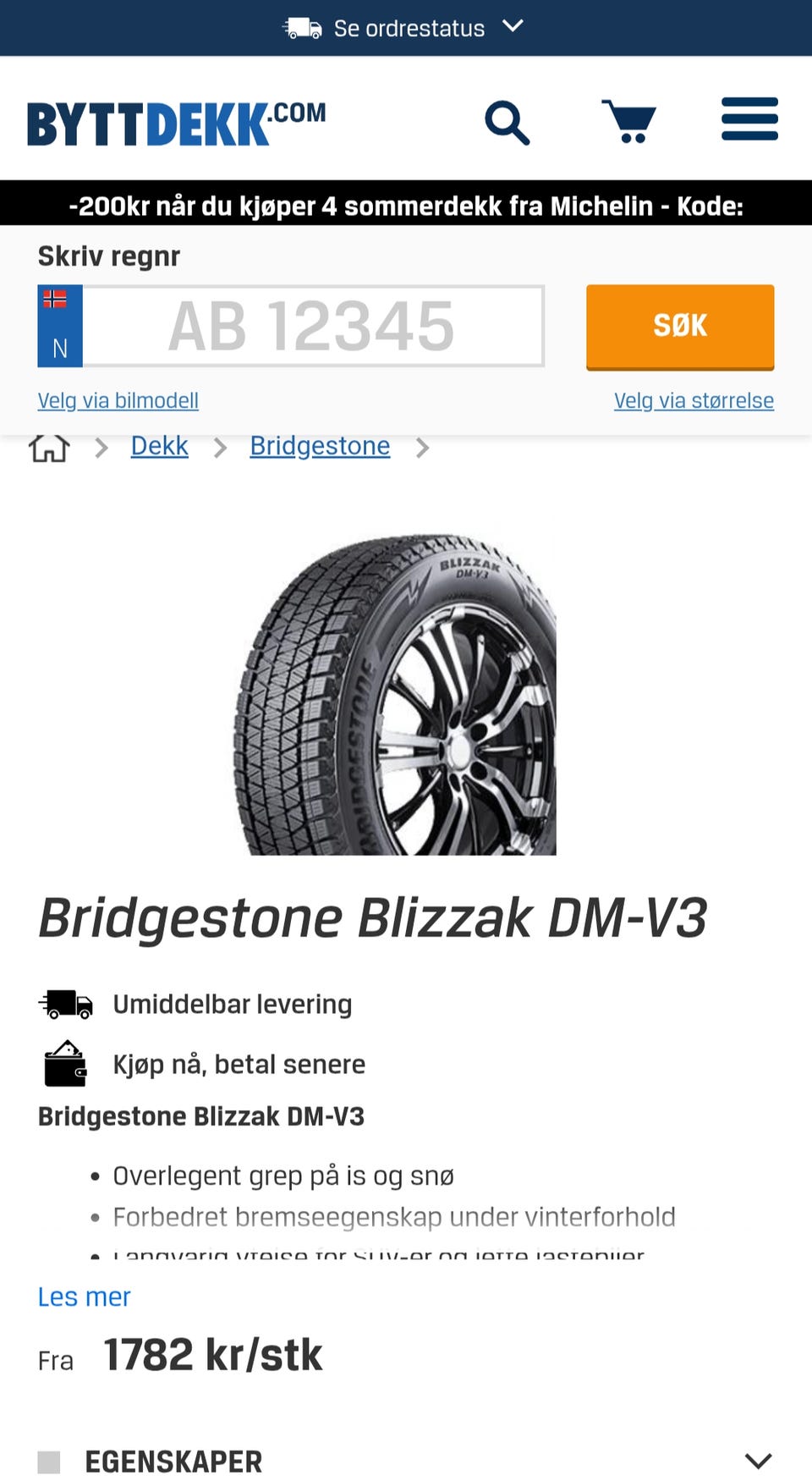Viewport: 812px width, 1481px height.
Task: Open the Blizzak DM-V3 tire image
Action: pos(395,694)
